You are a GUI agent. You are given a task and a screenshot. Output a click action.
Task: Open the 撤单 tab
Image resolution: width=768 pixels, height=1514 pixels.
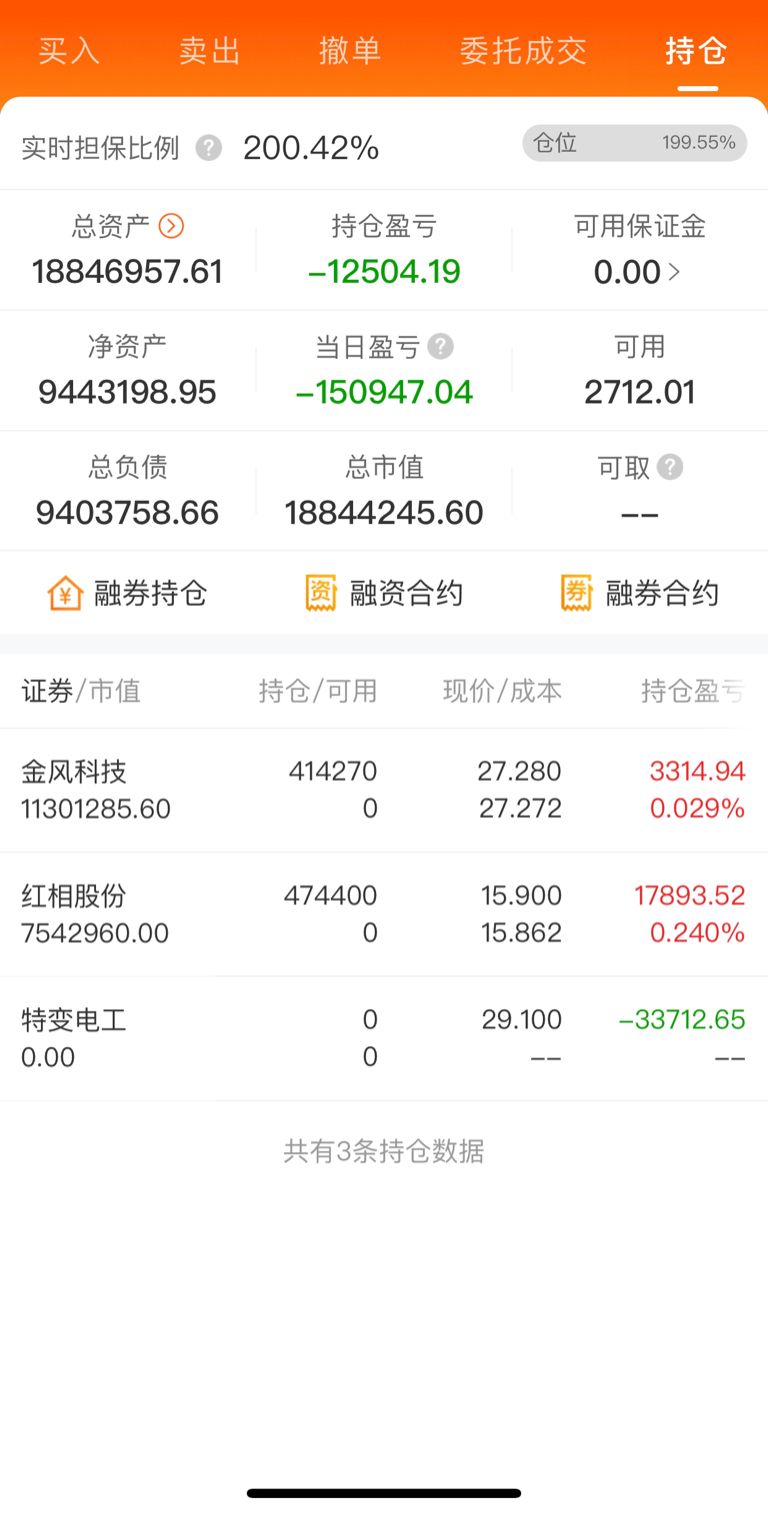[x=350, y=51]
